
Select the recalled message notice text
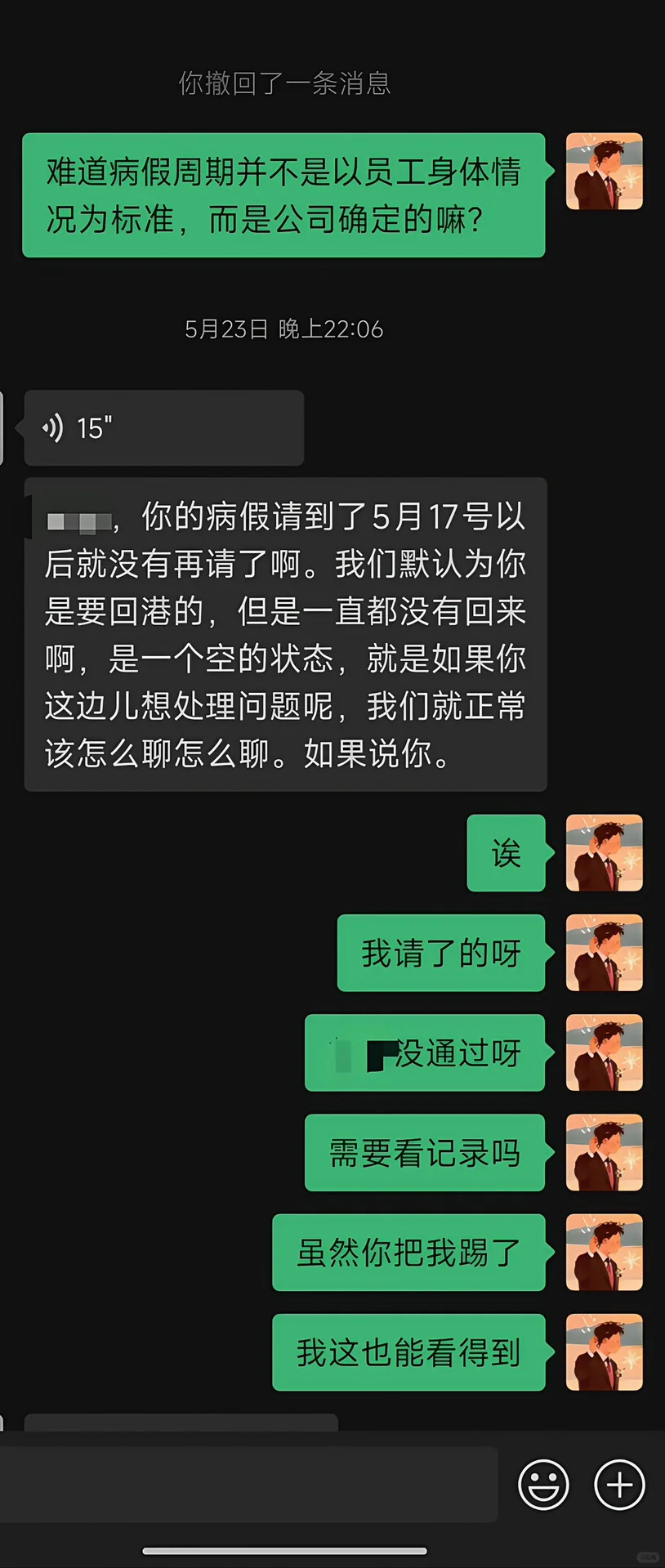pyautogui.click(x=286, y=85)
